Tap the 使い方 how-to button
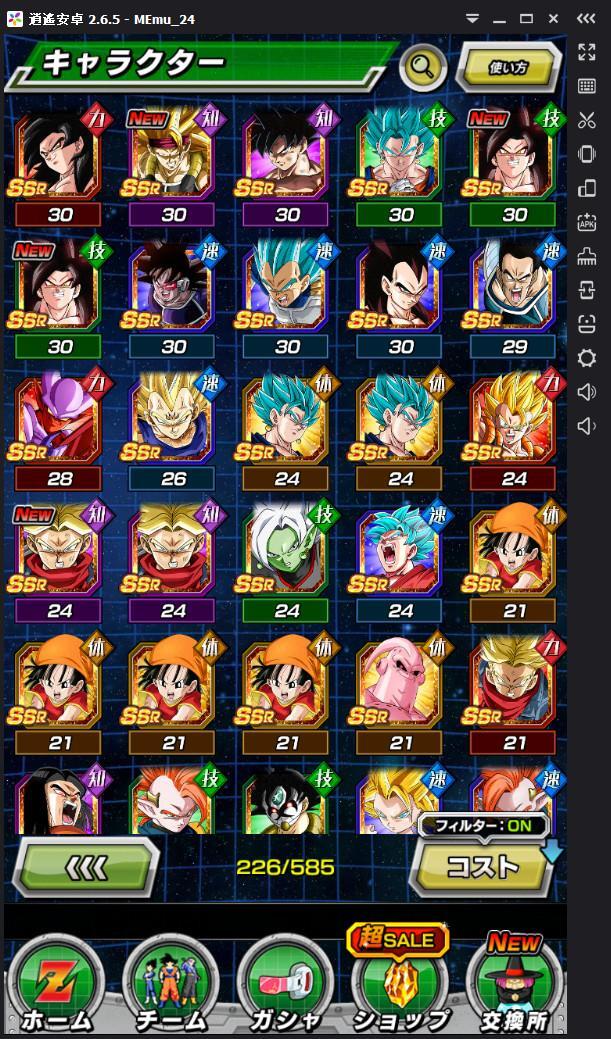 tap(508, 68)
